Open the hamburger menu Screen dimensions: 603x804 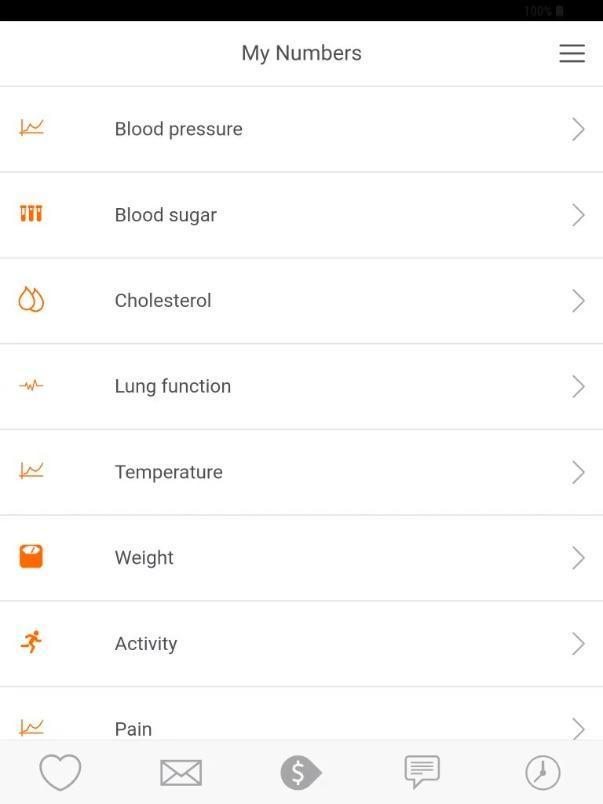[572, 53]
